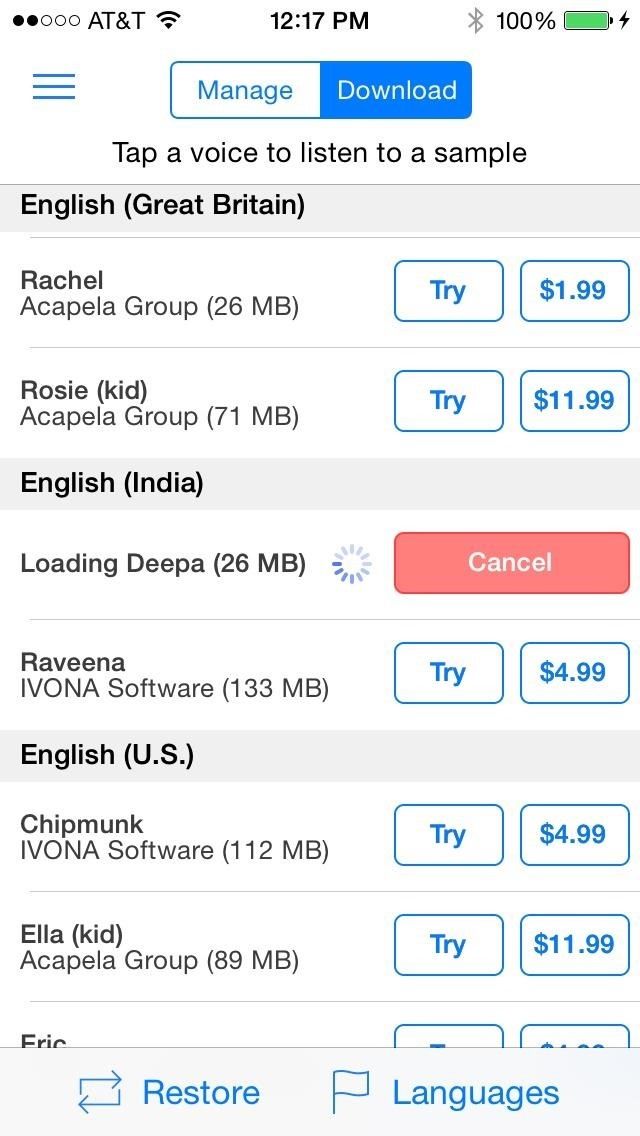Image resolution: width=640 pixels, height=1136 pixels.
Task: Switch to the Manage tab
Action: tap(245, 90)
